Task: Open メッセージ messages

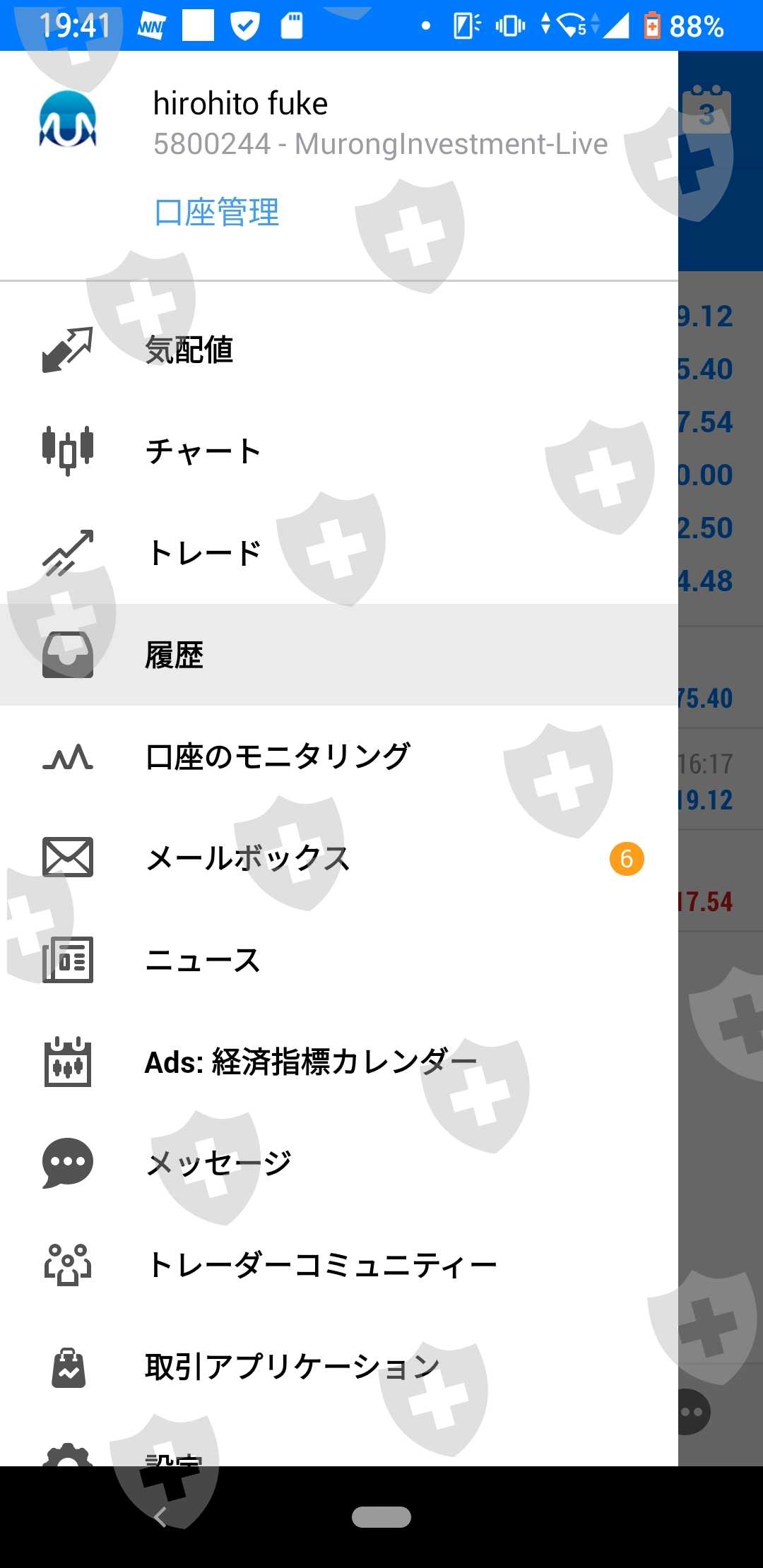Action: coord(339,1163)
